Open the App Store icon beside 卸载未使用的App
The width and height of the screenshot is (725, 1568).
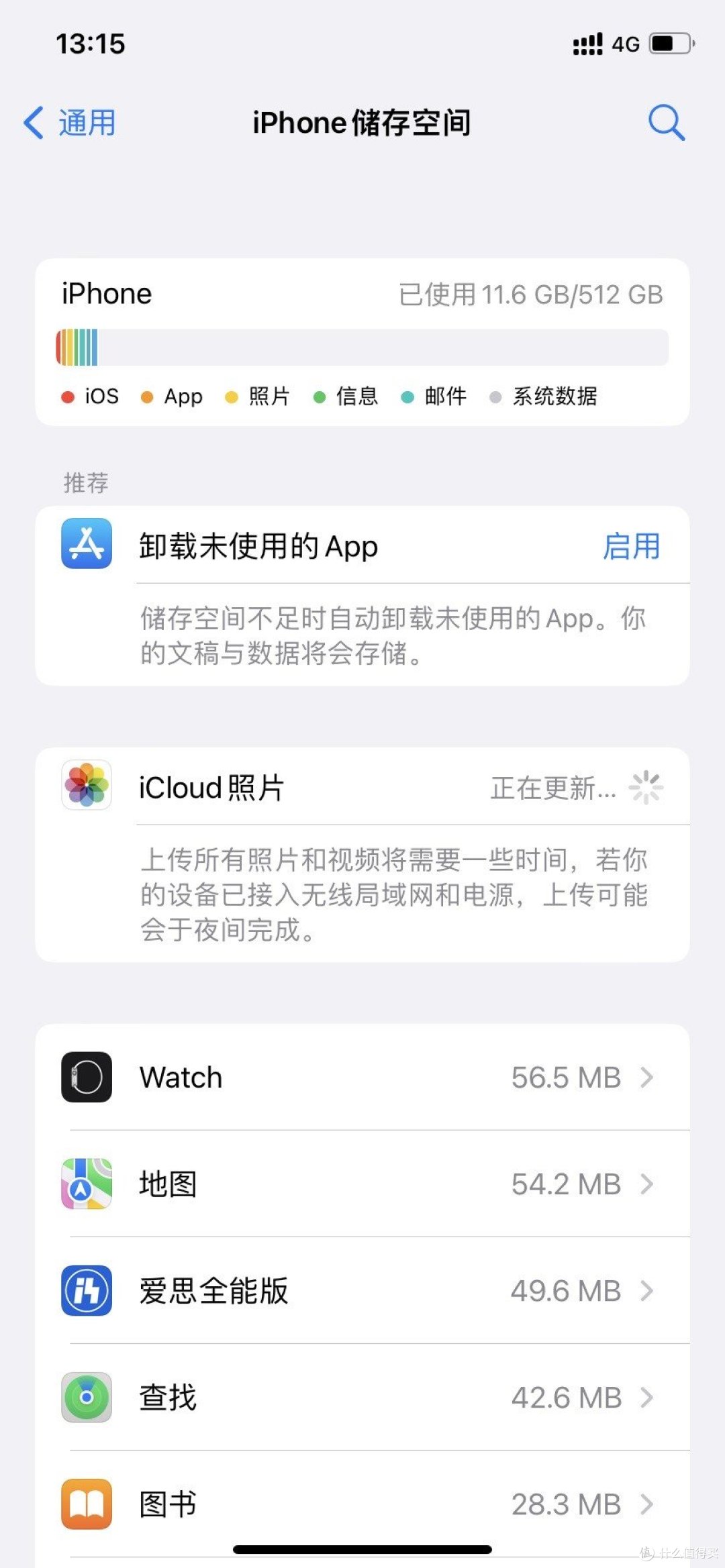click(87, 545)
